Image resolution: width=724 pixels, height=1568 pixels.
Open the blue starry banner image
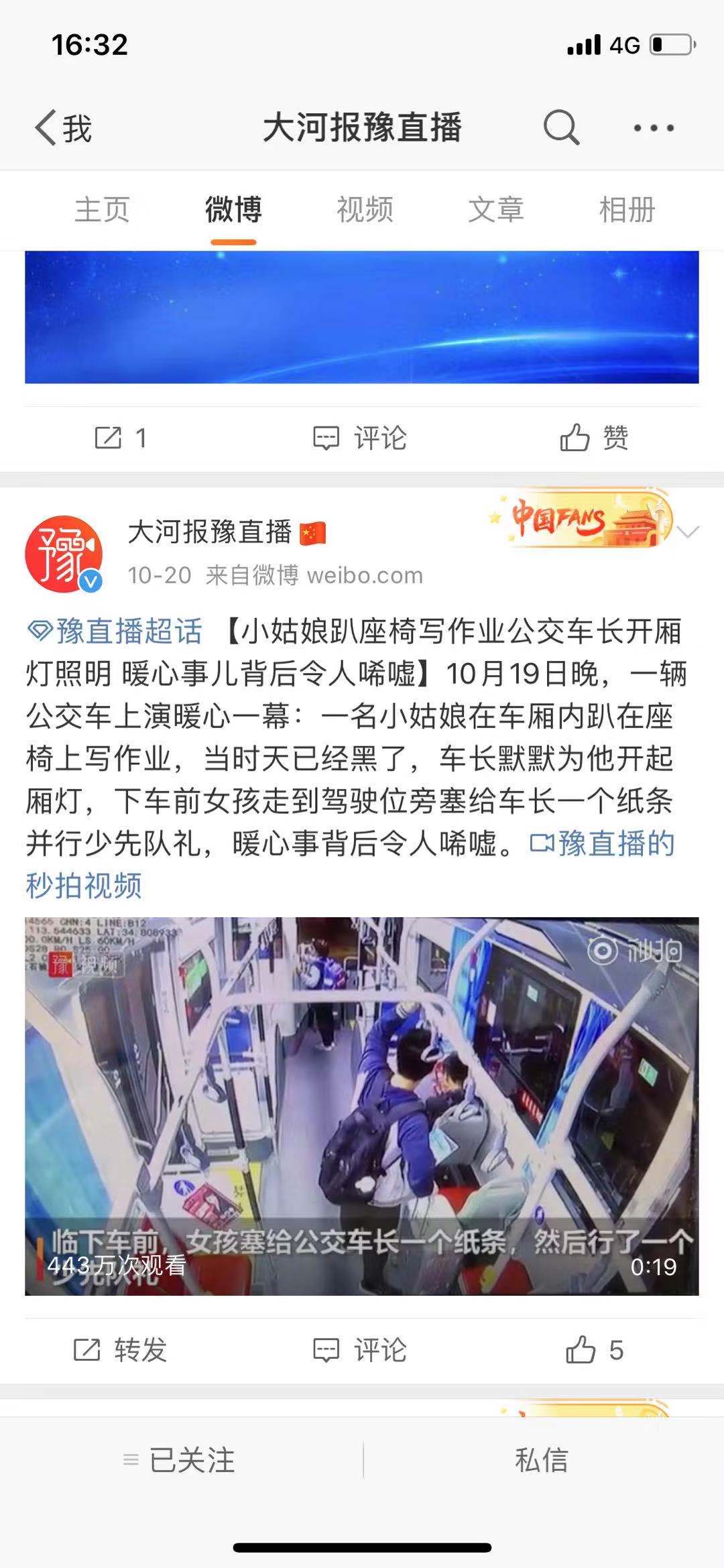tap(362, 316)
